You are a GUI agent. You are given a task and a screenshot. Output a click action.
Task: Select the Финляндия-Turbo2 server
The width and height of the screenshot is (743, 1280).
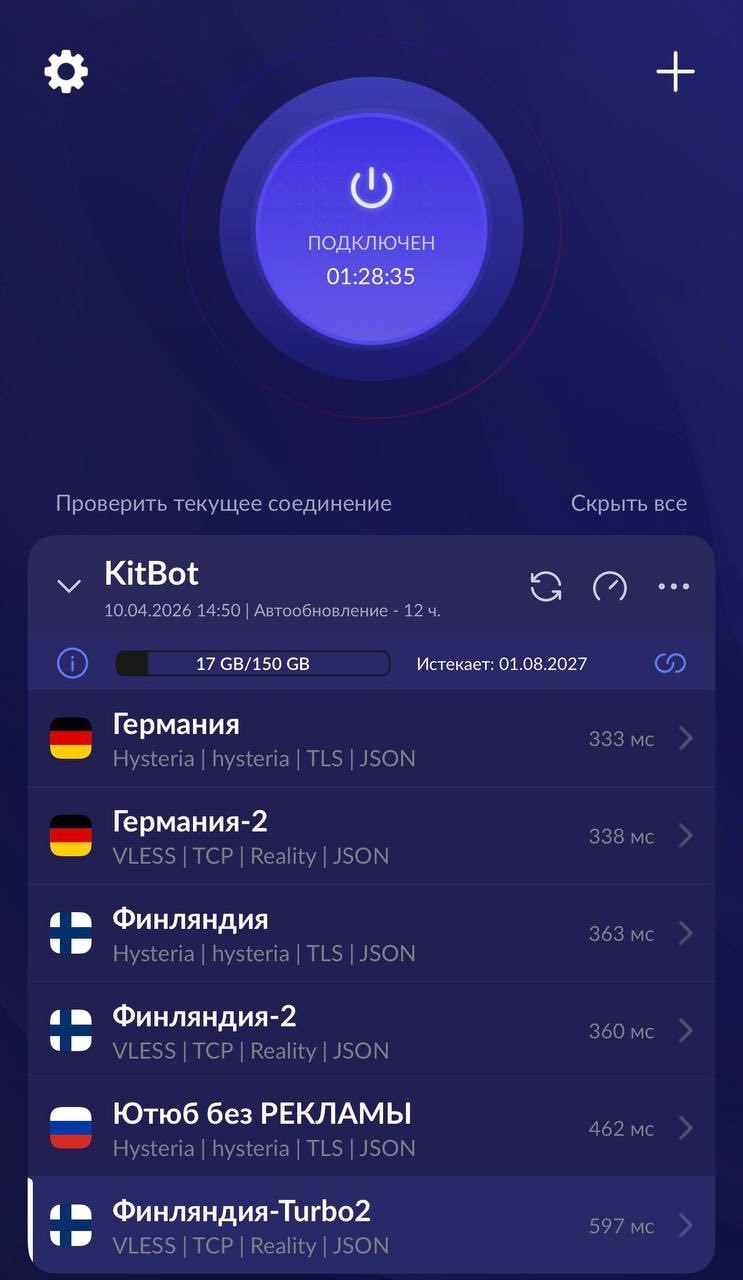point(300,1225)
